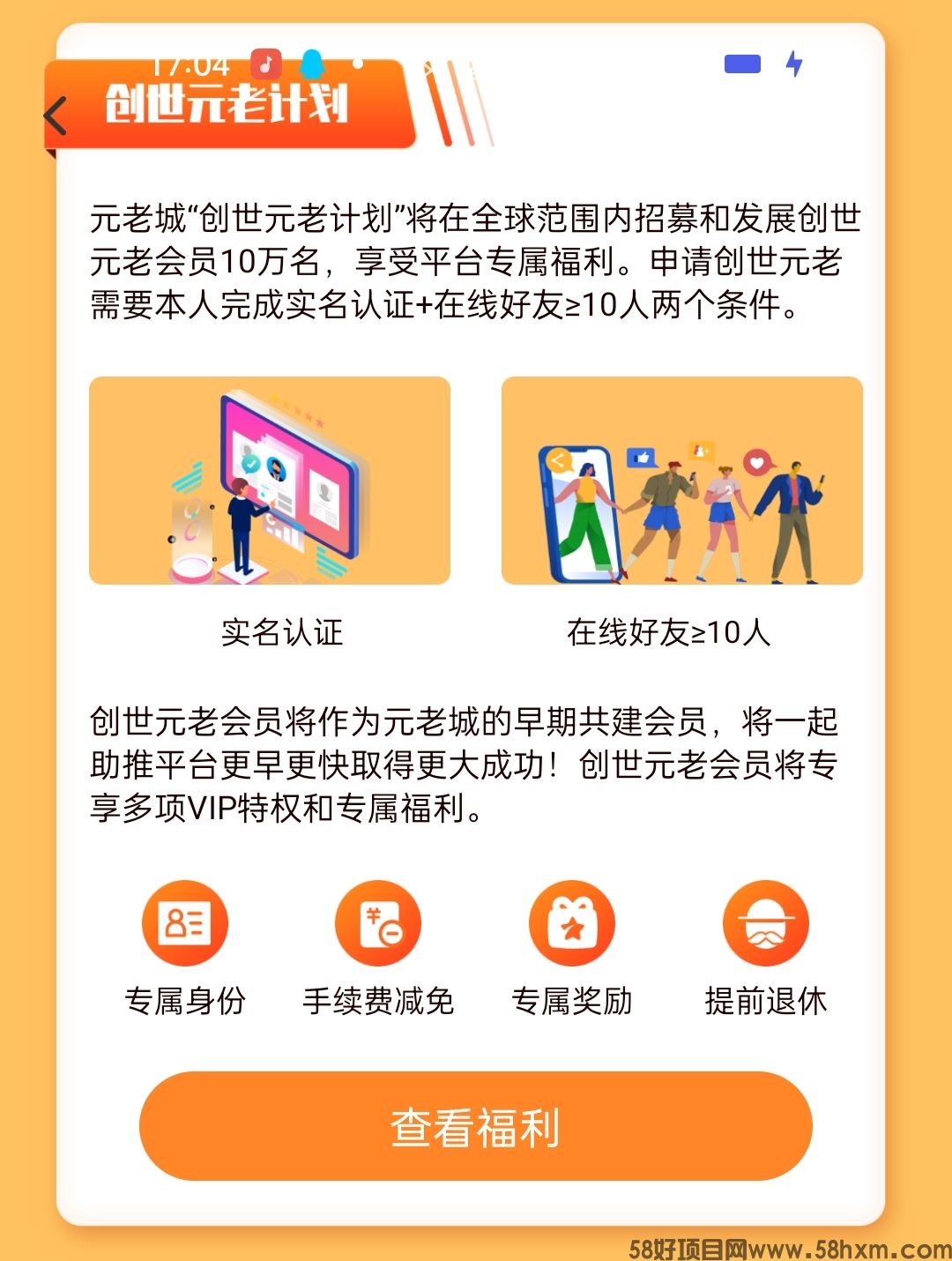
Task: Go back from 创世元老计划 page
Action: click(56, 116)
